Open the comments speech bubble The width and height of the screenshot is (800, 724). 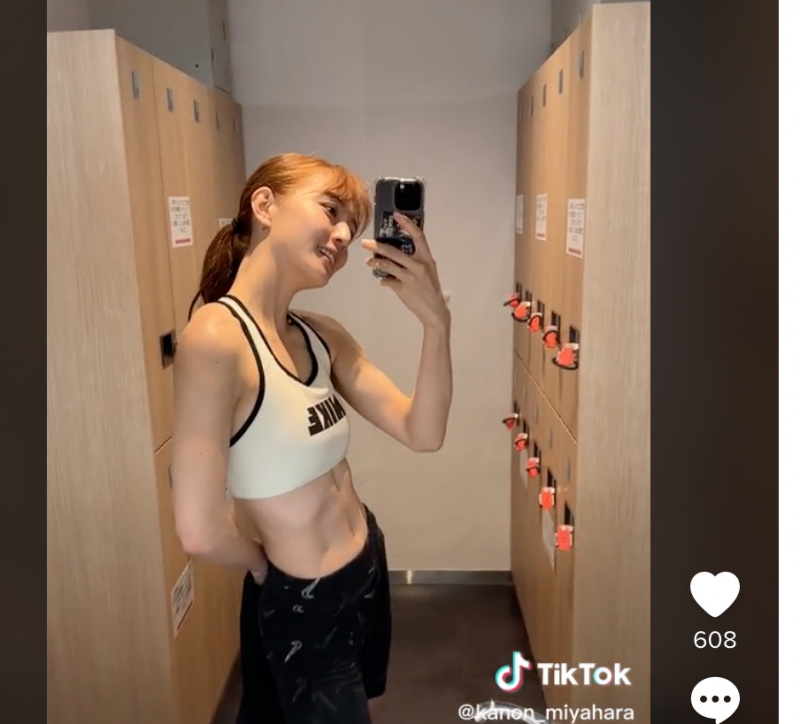(714, 698)
